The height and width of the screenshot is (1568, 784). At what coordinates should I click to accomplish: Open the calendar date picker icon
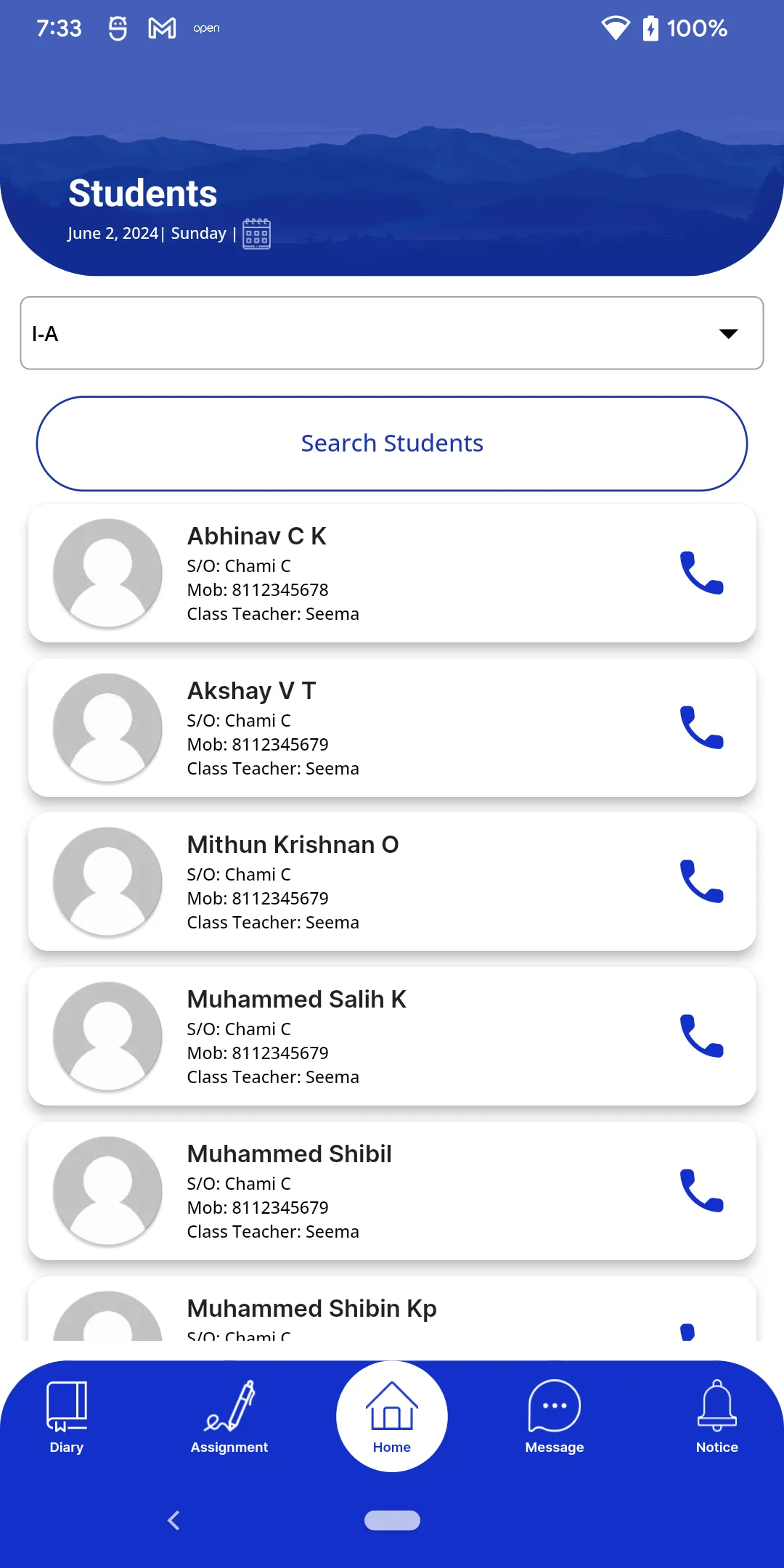pos(256,234)
